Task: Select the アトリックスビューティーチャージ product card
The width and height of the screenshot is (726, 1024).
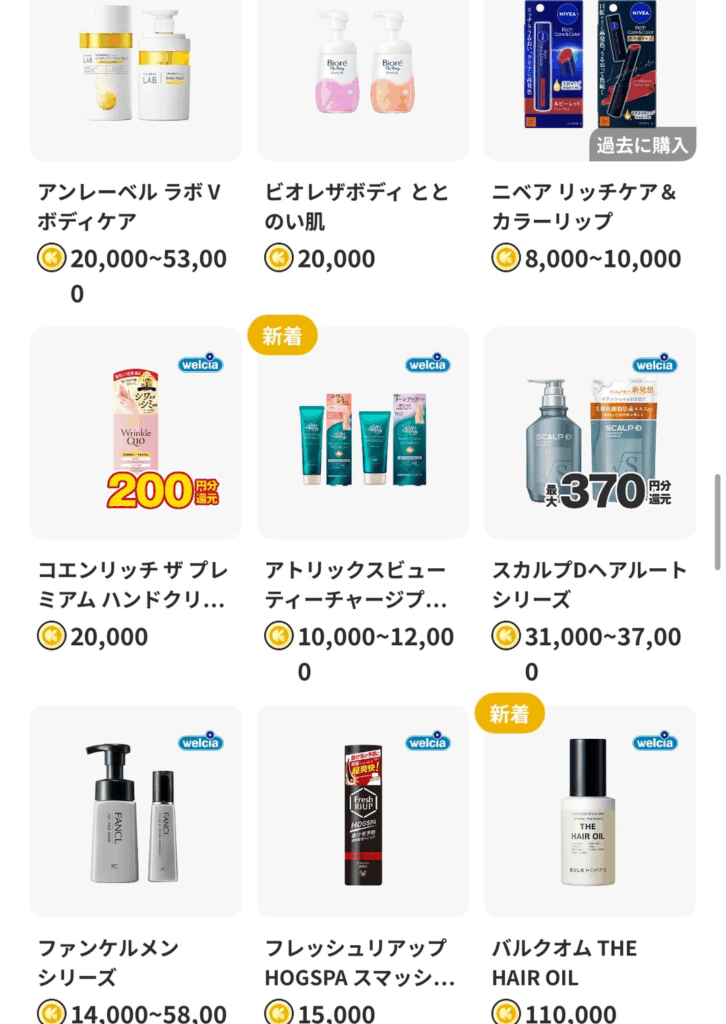Action: (362, 433)
